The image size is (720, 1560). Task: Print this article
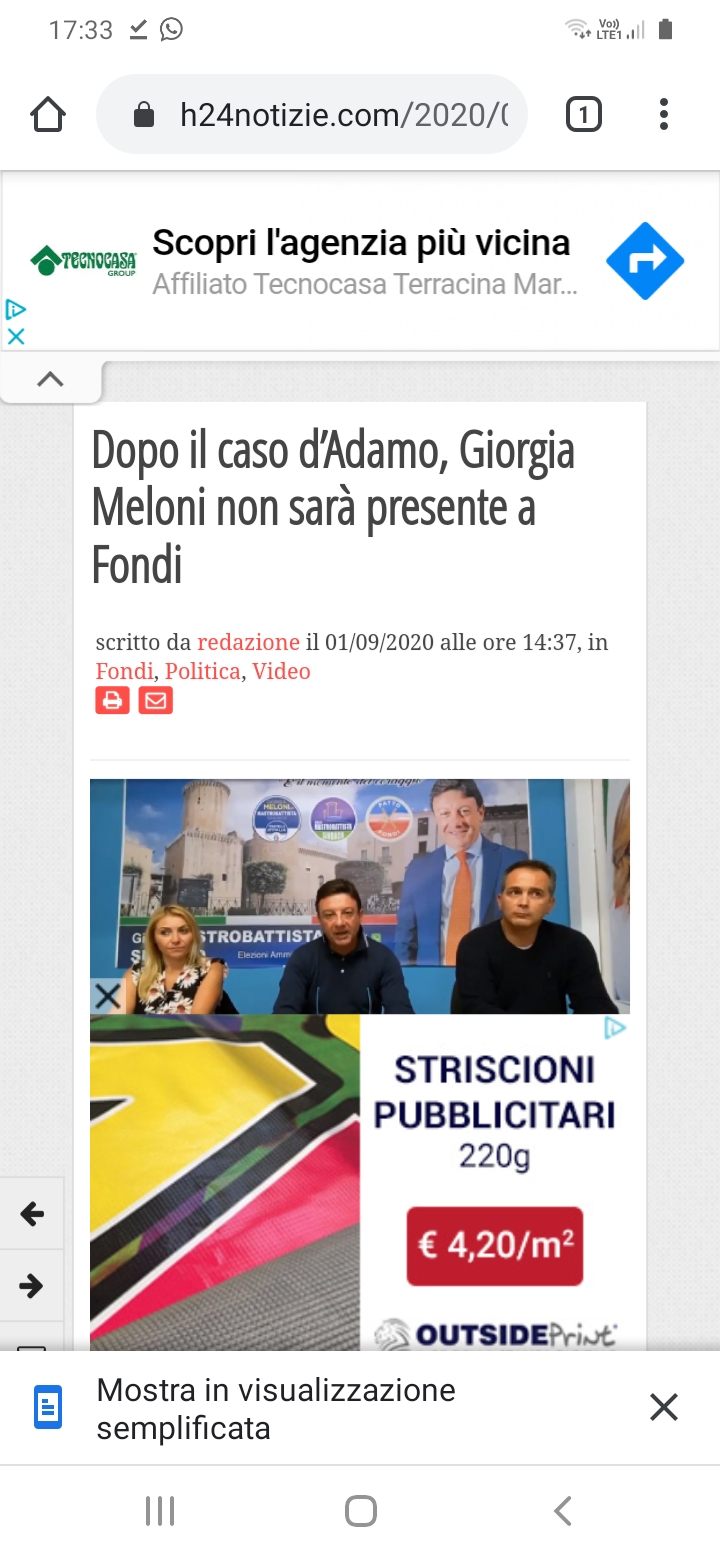point(112,700)
